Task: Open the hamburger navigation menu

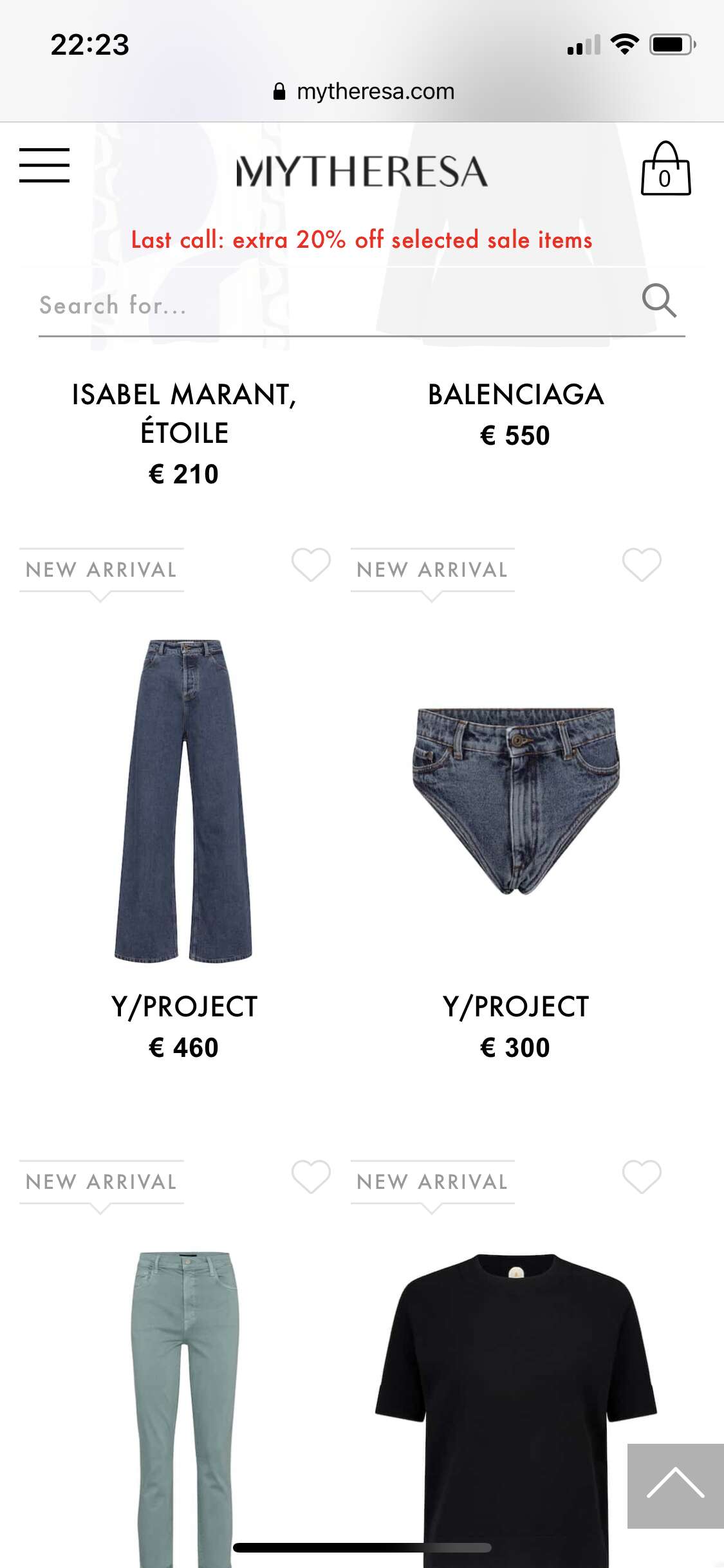Action: (44, 165)
